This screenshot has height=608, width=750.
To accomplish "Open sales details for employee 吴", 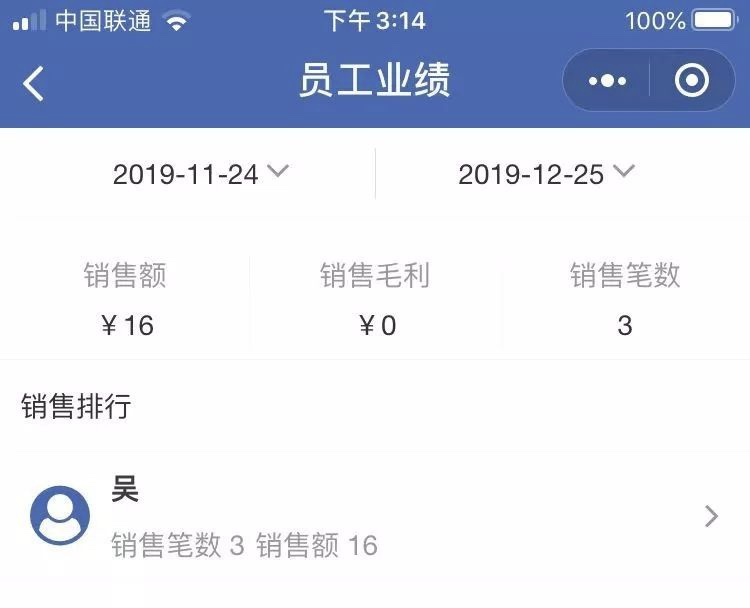I will pos(375,515).
